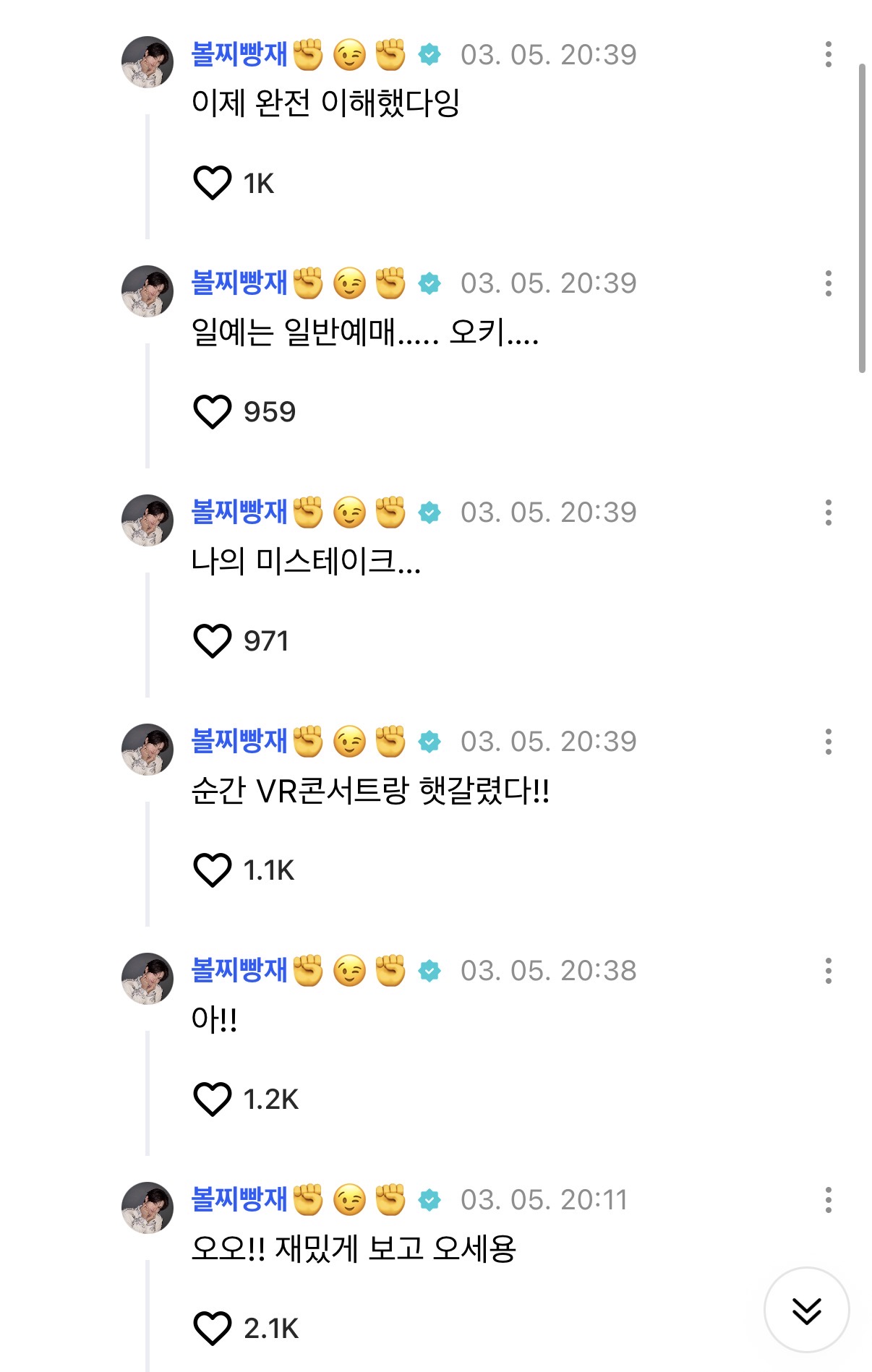Viewport: 872px width, 1372px height.
Task: Like the comment '일예는 일반예매..... 오키....'
Action: 212,412
